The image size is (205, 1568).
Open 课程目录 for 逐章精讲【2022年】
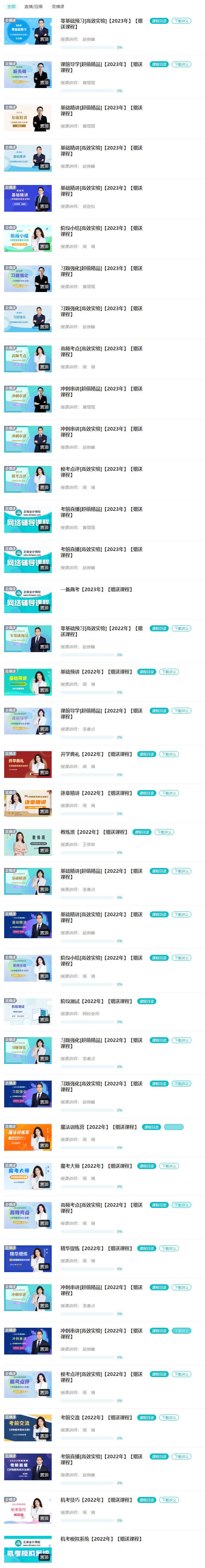pos(146,793)
